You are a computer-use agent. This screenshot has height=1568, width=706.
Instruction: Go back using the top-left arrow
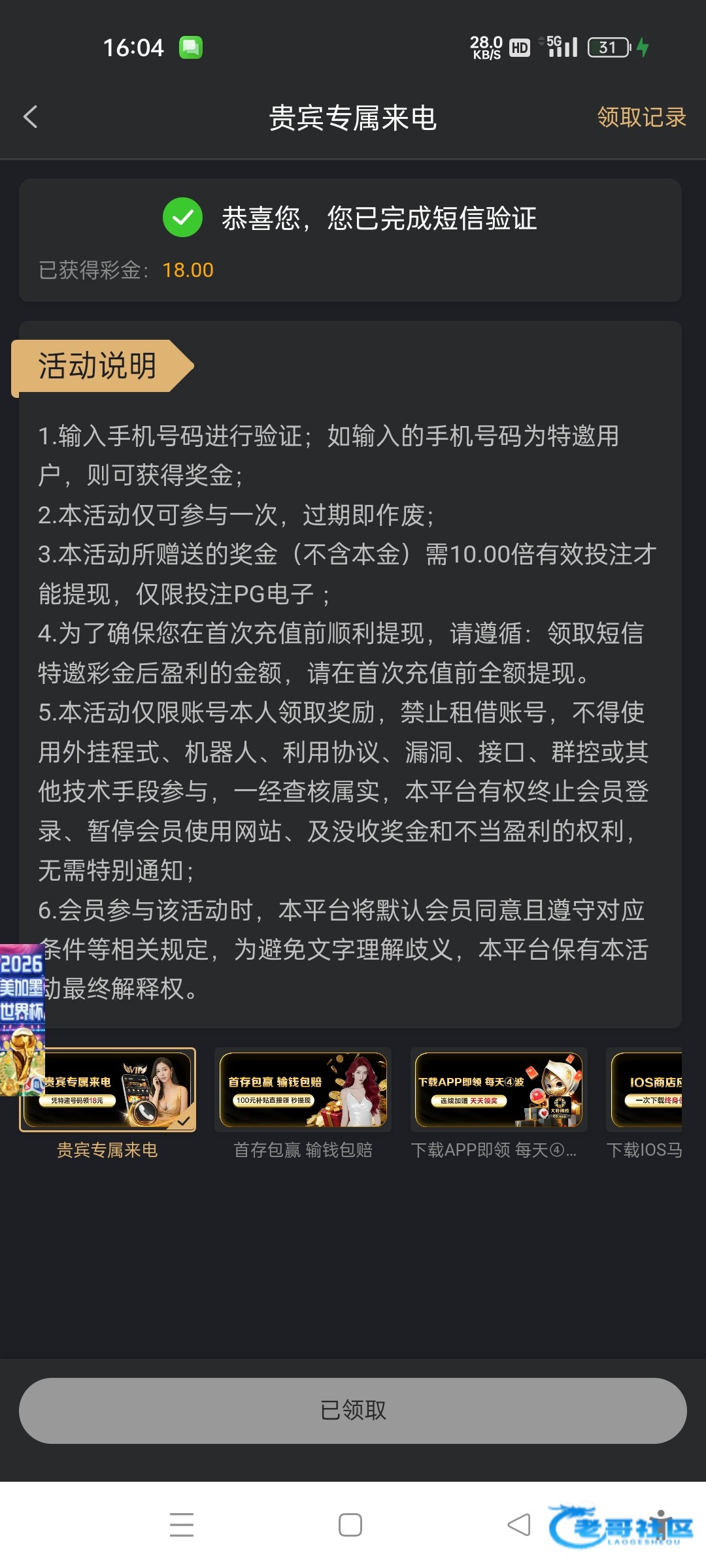(31, 118)
